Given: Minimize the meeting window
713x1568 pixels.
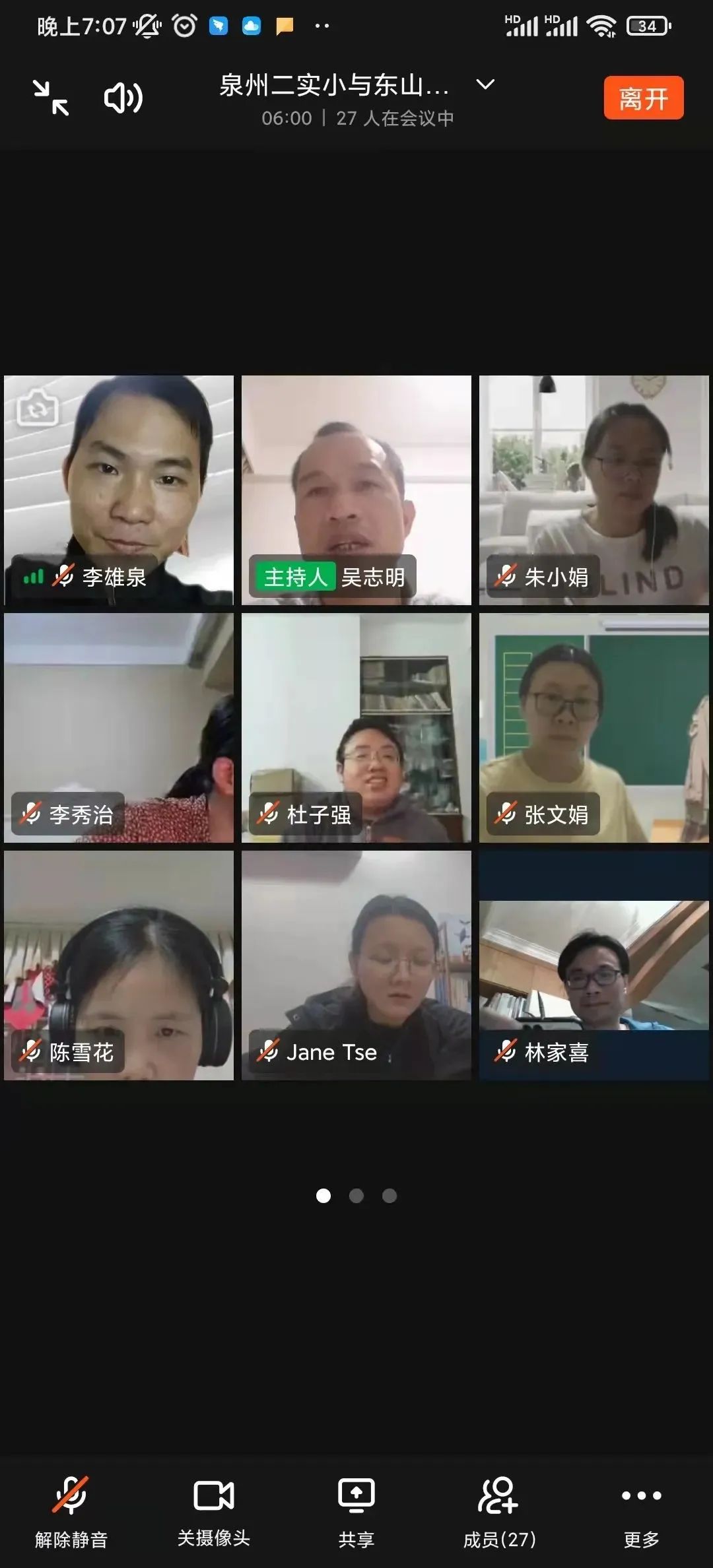Looking at the screenshot, I should tap(51, 98).
